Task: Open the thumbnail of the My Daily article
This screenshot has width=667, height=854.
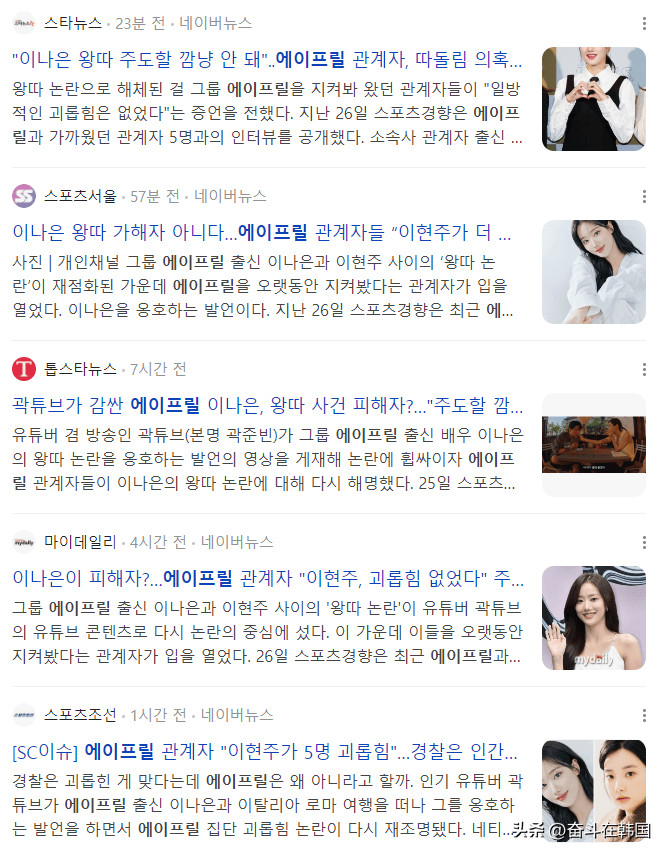Action: (x=593, y=617)
